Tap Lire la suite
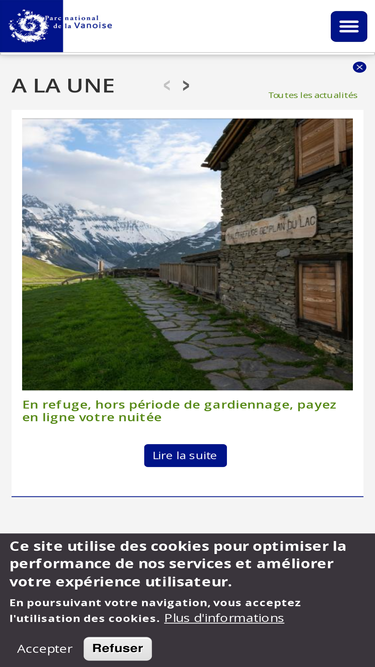 pos(185,456)
